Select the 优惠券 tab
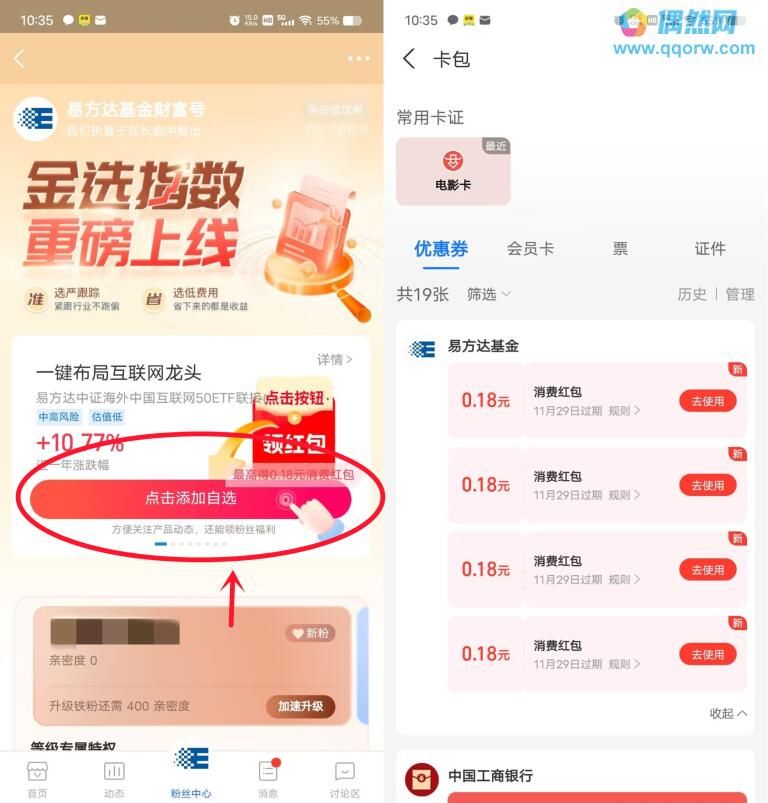768x803 pixels. pyautogui.click(x=441, y=249)
